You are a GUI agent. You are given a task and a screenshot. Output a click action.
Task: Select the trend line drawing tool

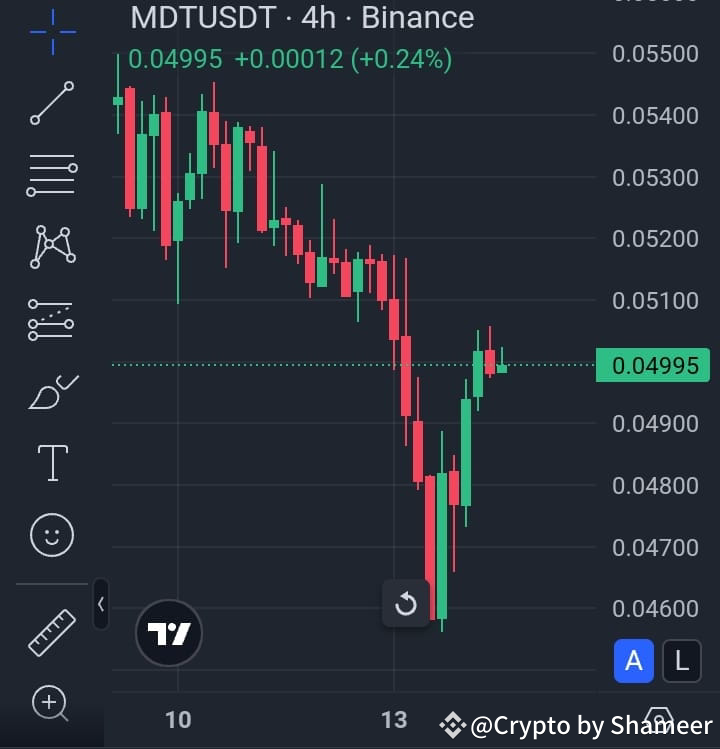coord(51,103)
